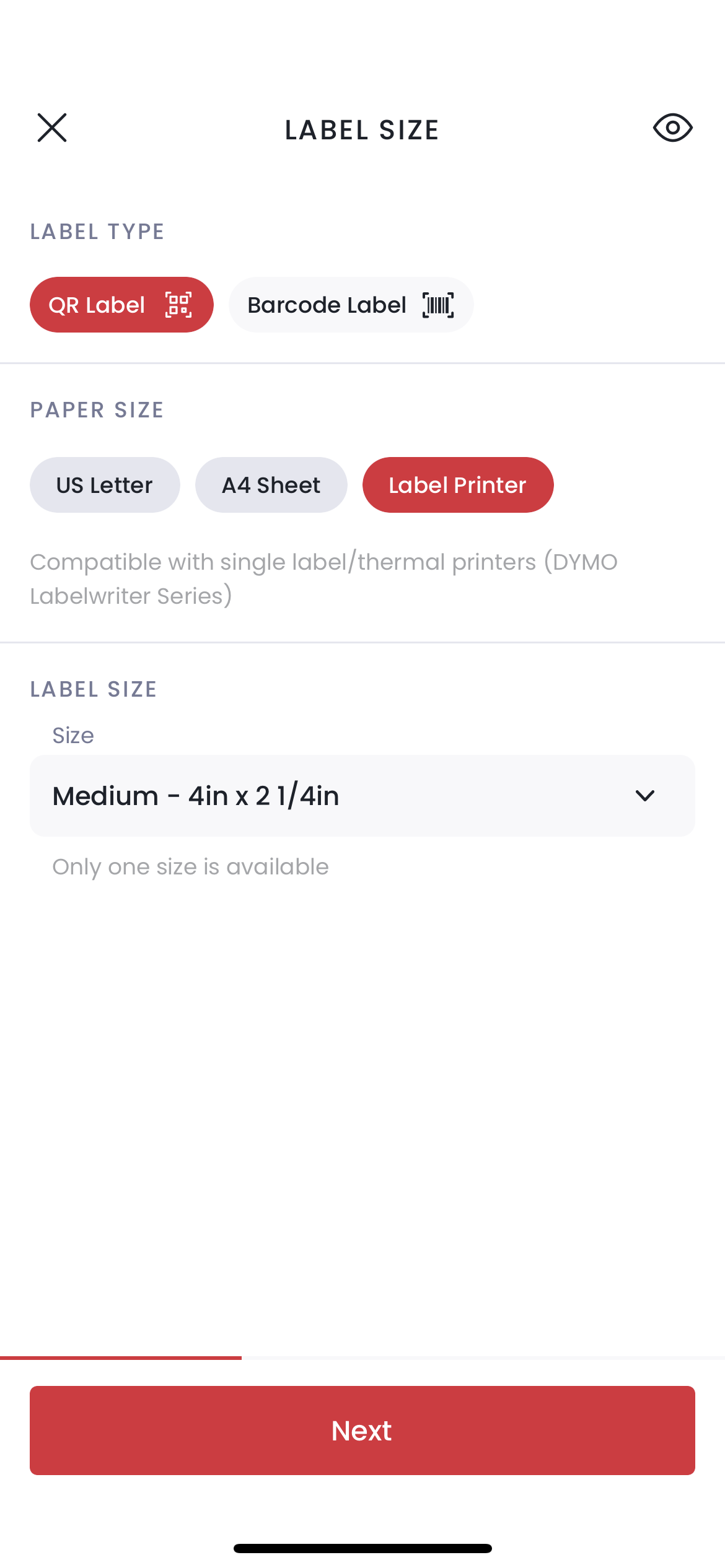The image size is (725, 1568).
Task: Continue with the Next button
Action: [x=362, y=1431]
